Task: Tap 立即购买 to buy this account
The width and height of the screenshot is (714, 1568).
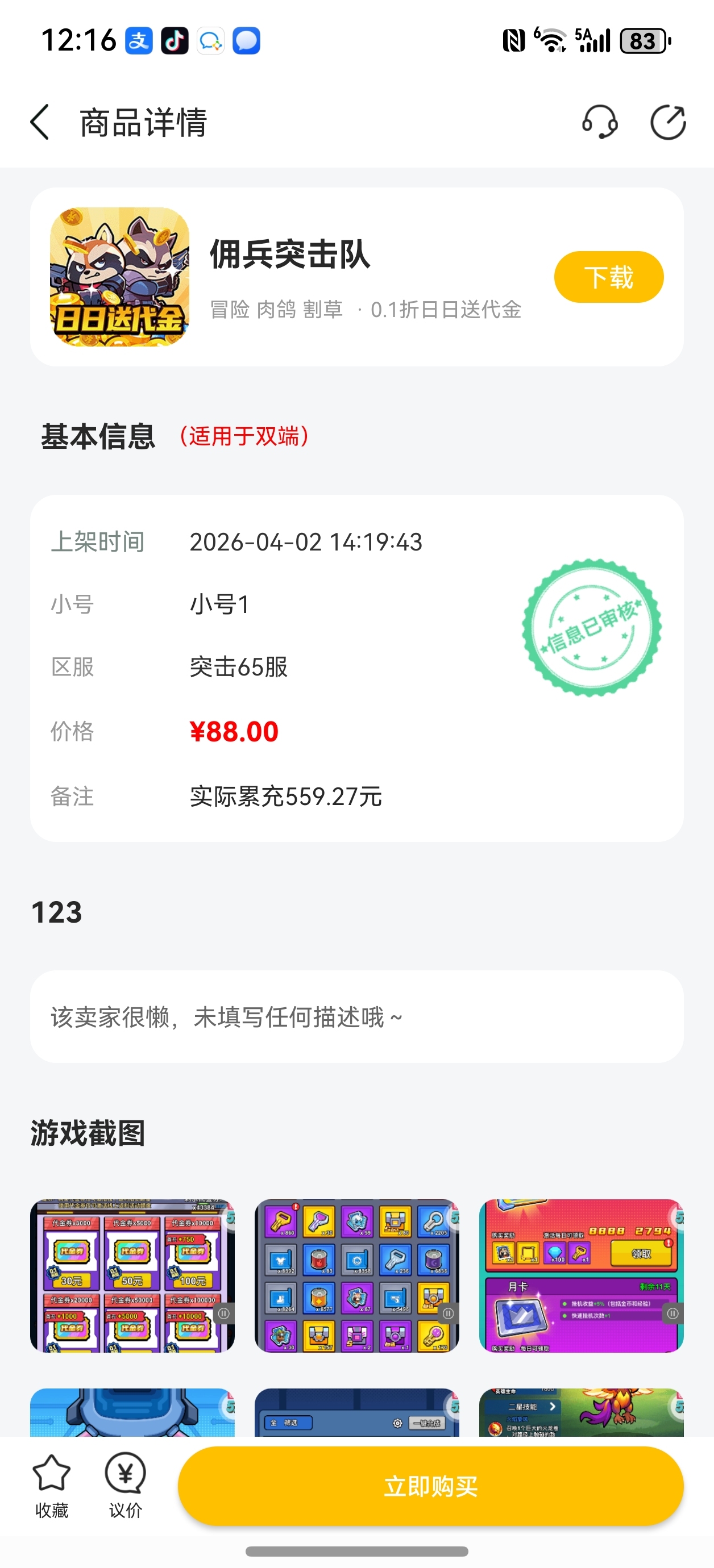Action: [x=430, y=1486]
